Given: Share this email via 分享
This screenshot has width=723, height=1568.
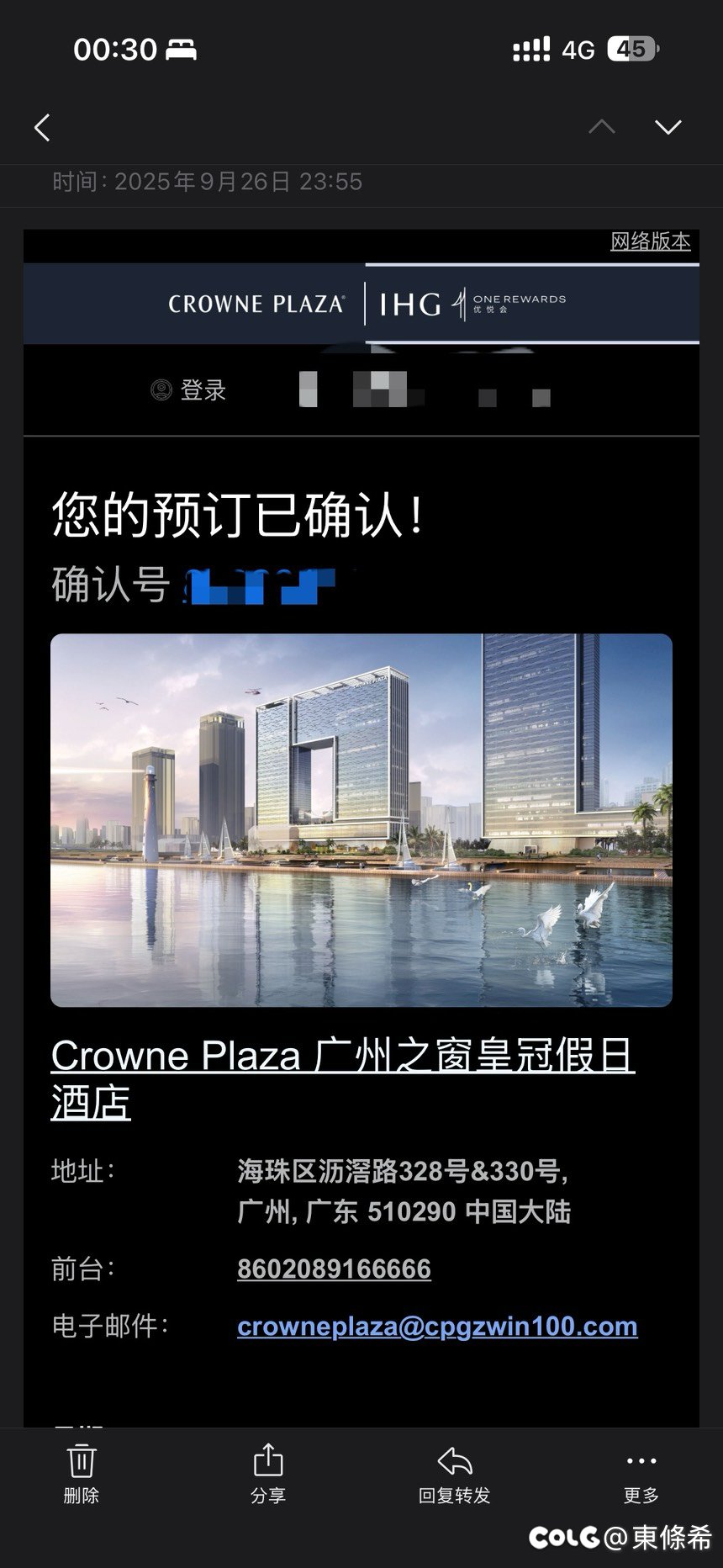Looking at the screenshot, I should coord(267,1474).
